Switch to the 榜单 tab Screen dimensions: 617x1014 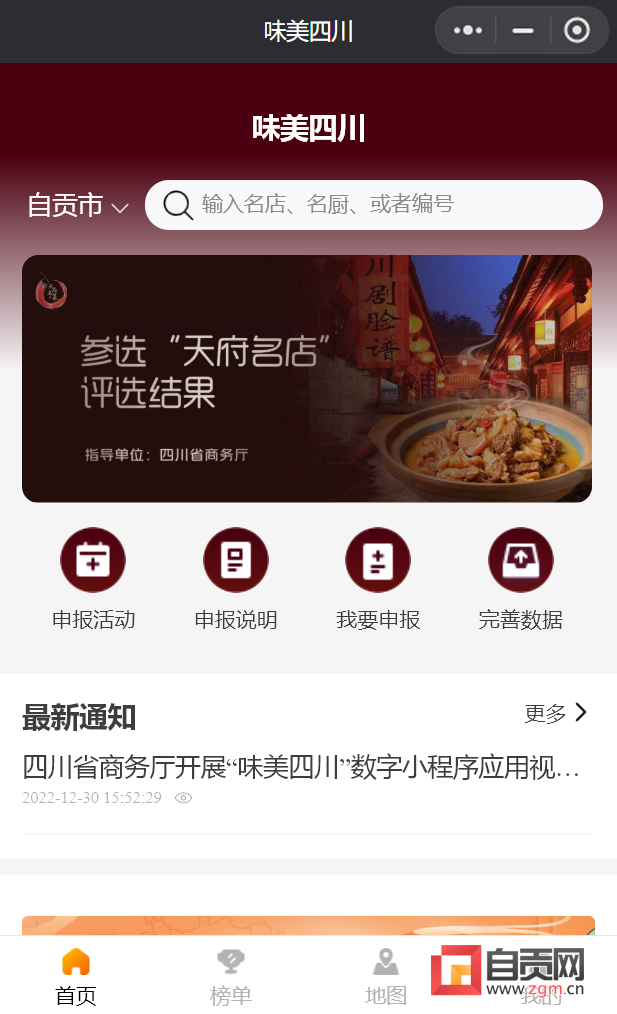[x=231, y=976]
